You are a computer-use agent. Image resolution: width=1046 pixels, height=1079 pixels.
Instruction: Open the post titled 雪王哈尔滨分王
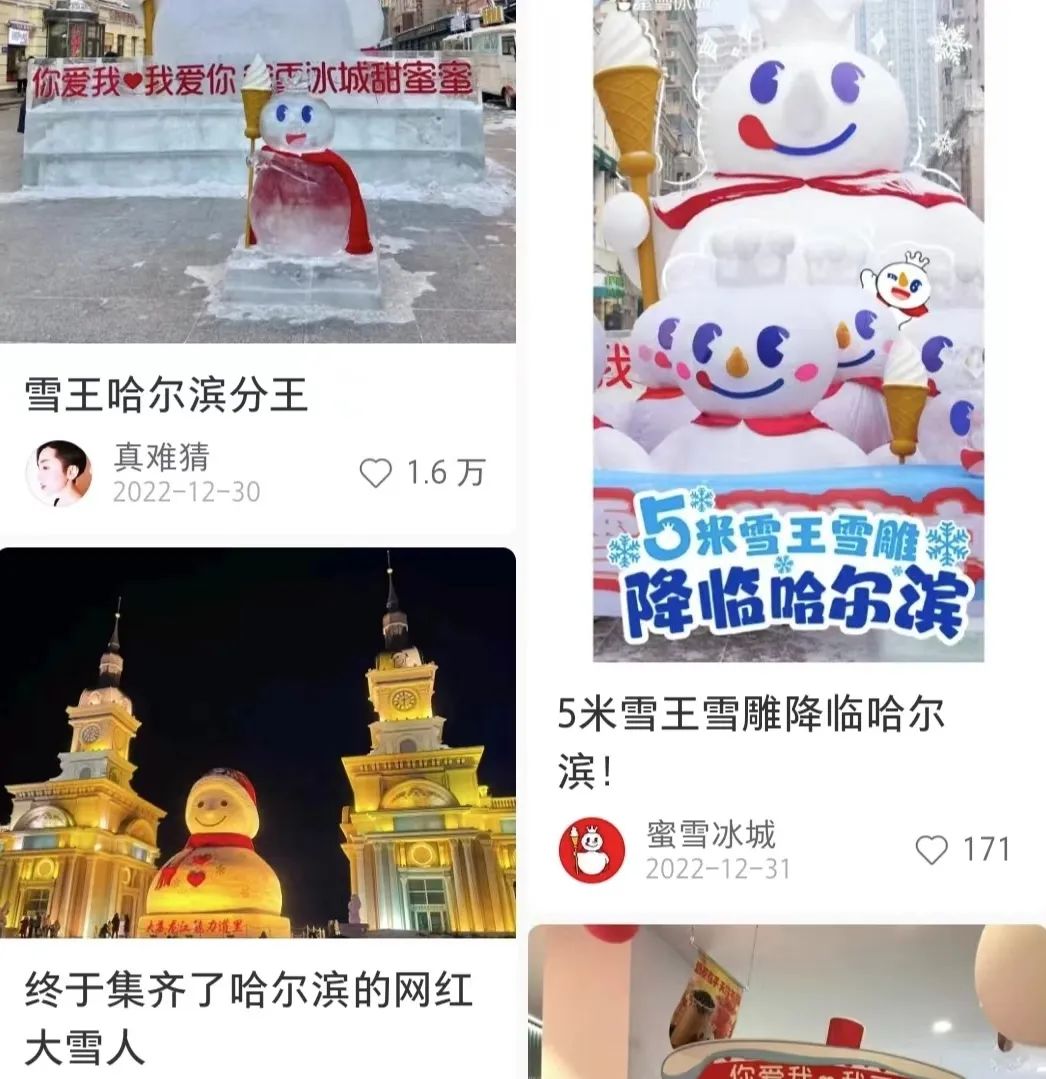click(166, 396)
